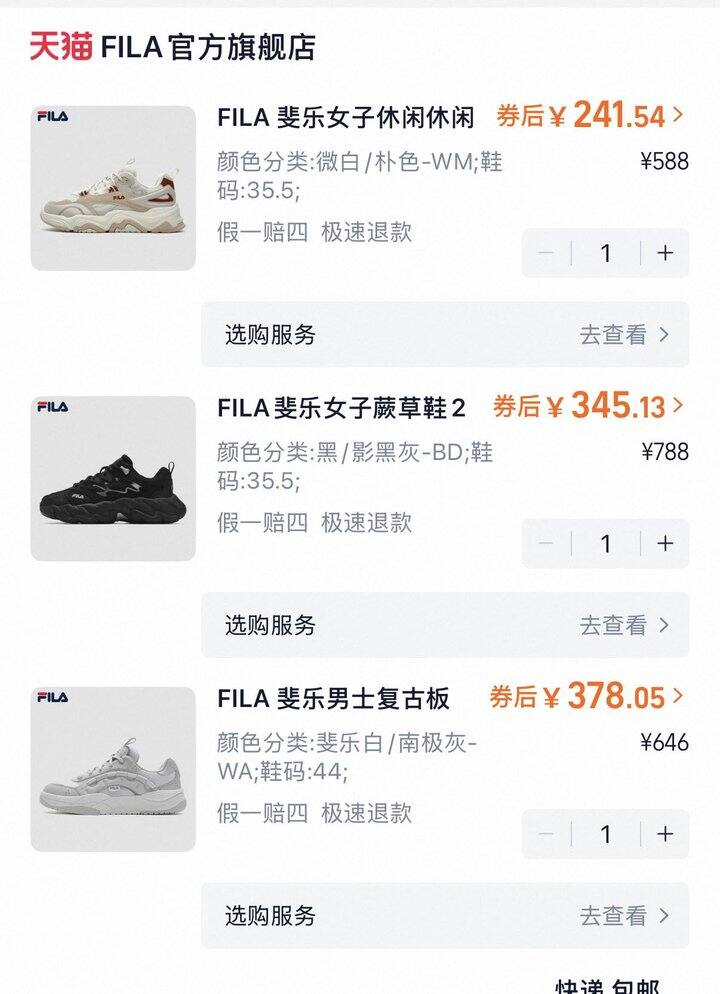Viewport: 720px width, 994px height.
Task: Increase quantity of the 斐乐白/南极灰 shoes
Action: tap(665, 834)
